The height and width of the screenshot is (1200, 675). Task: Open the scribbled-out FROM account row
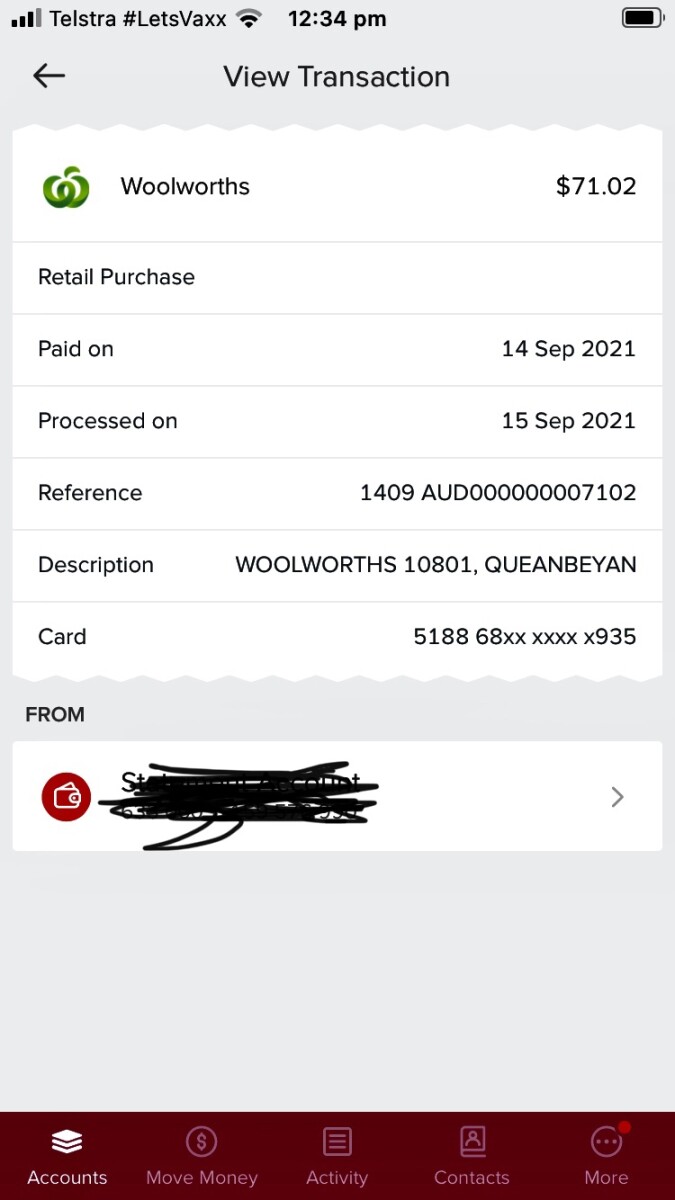point(337,796)
